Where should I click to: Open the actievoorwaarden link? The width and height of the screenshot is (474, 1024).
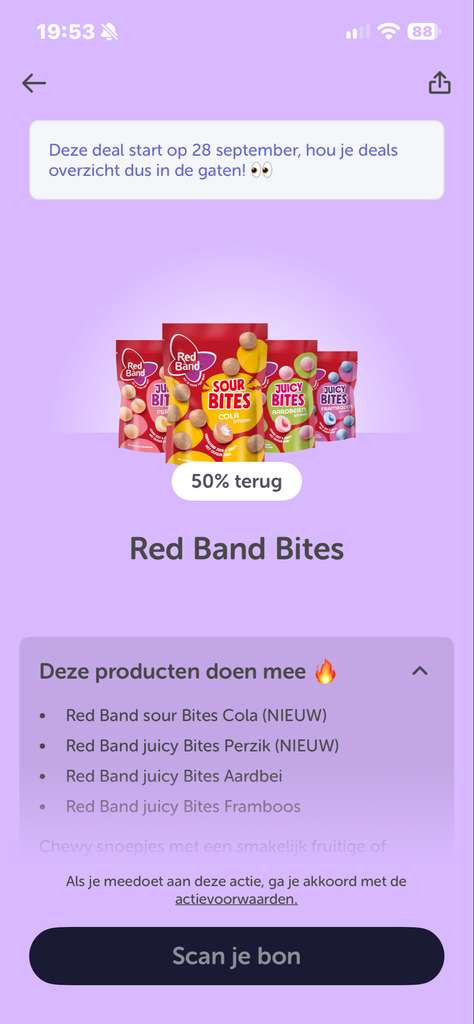236,899
